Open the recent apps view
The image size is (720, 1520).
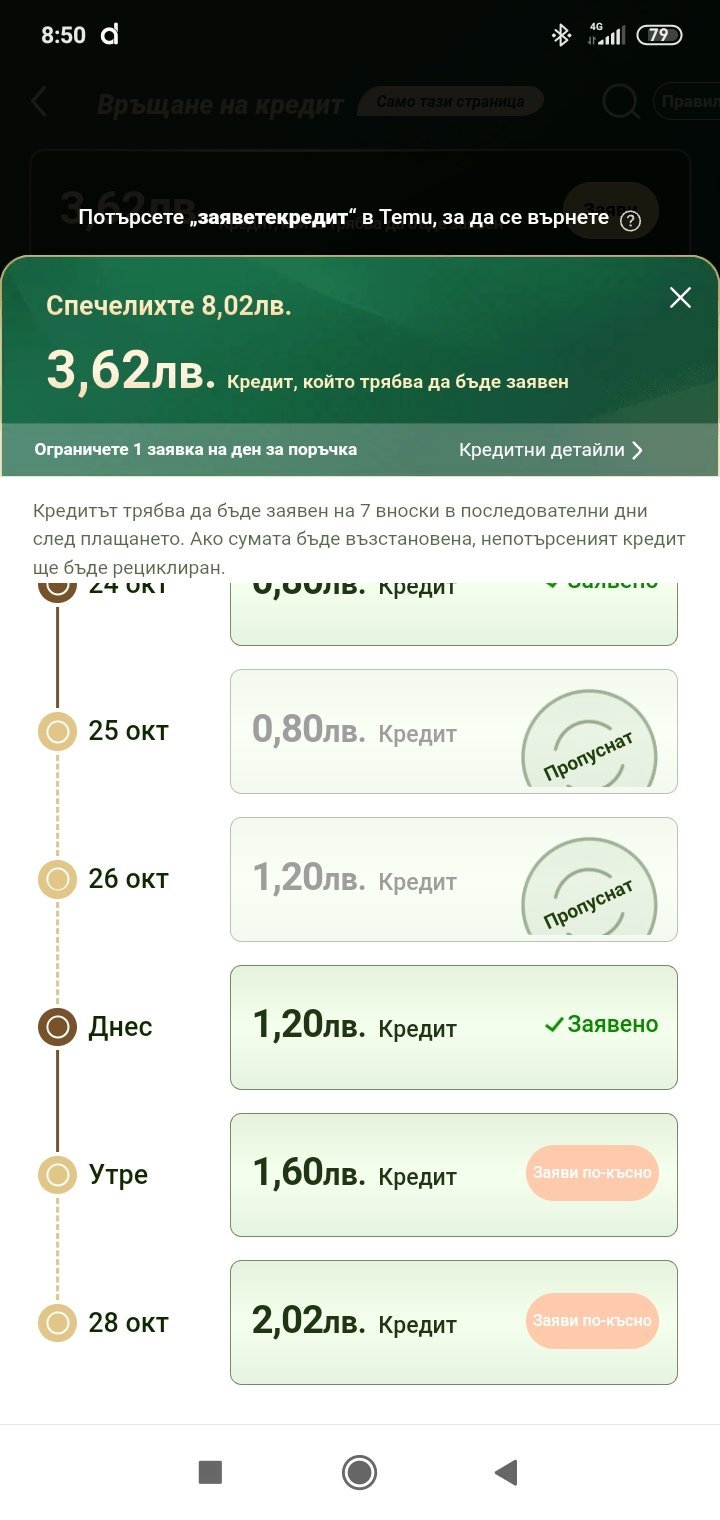pos(210,1472)
